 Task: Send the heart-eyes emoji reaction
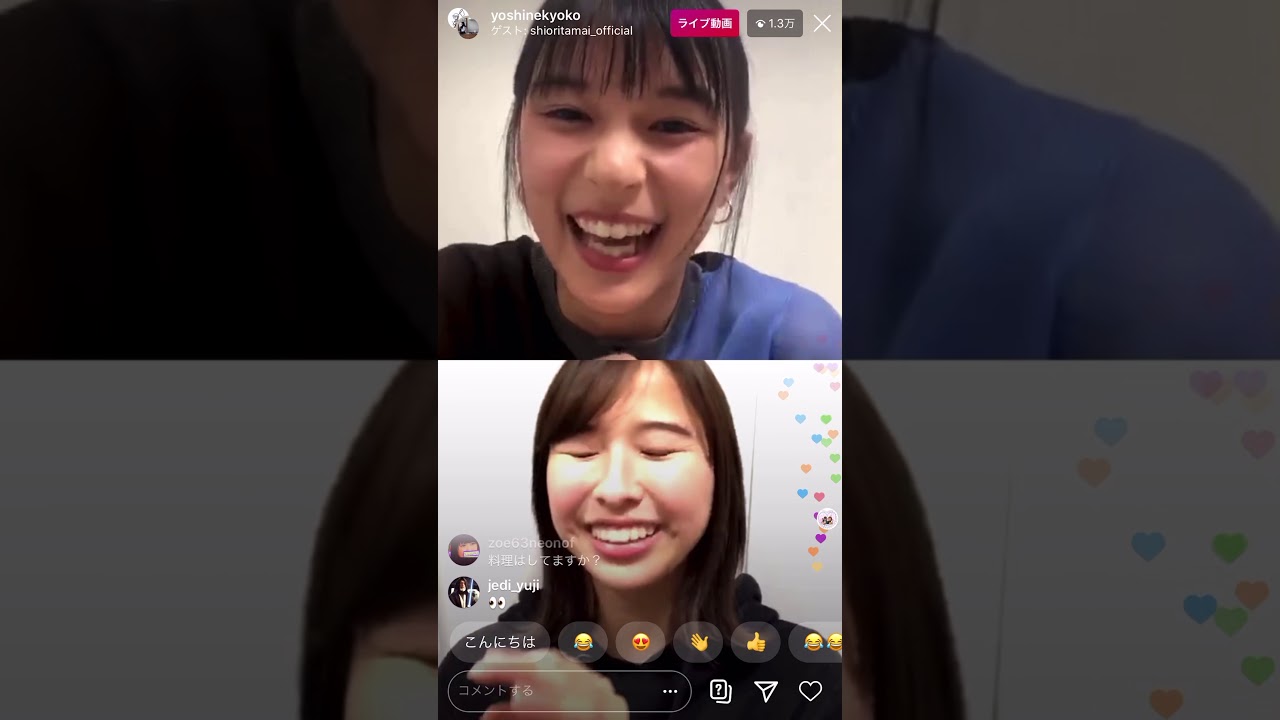pyautogui.click(x=641, y=642)
